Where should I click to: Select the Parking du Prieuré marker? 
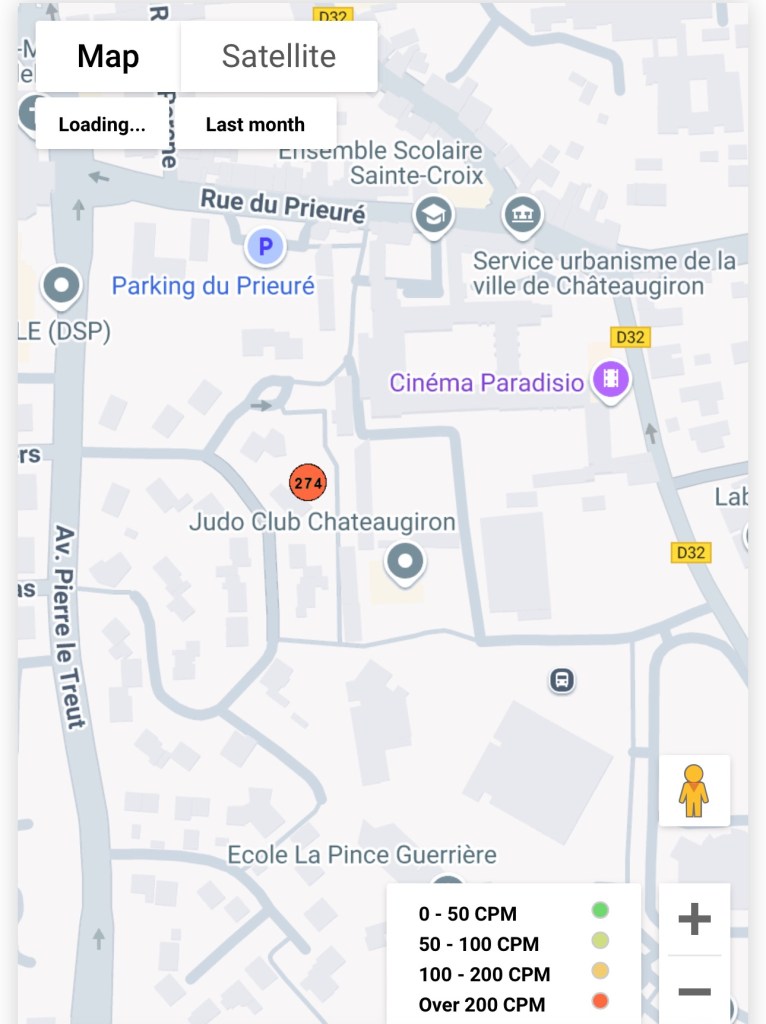point(265,246)
